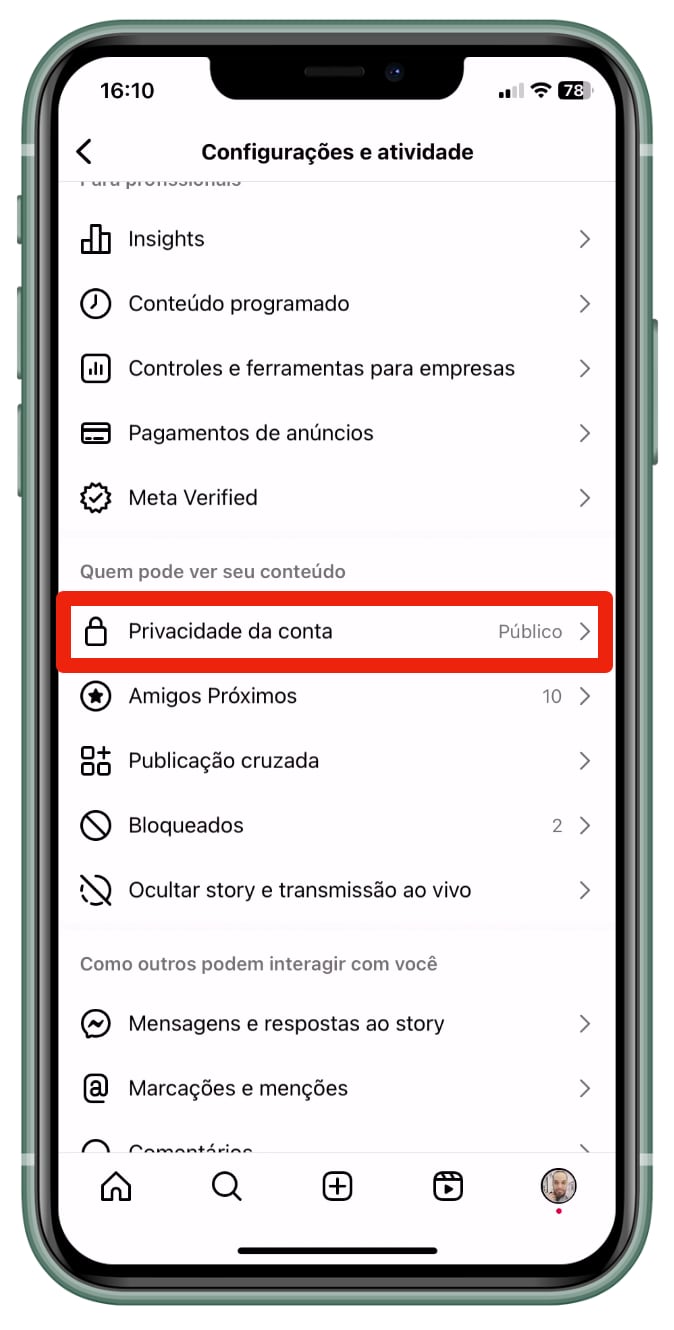Create a new post with plus tab
This screenshot has height=1330, width=674.
338,1187
